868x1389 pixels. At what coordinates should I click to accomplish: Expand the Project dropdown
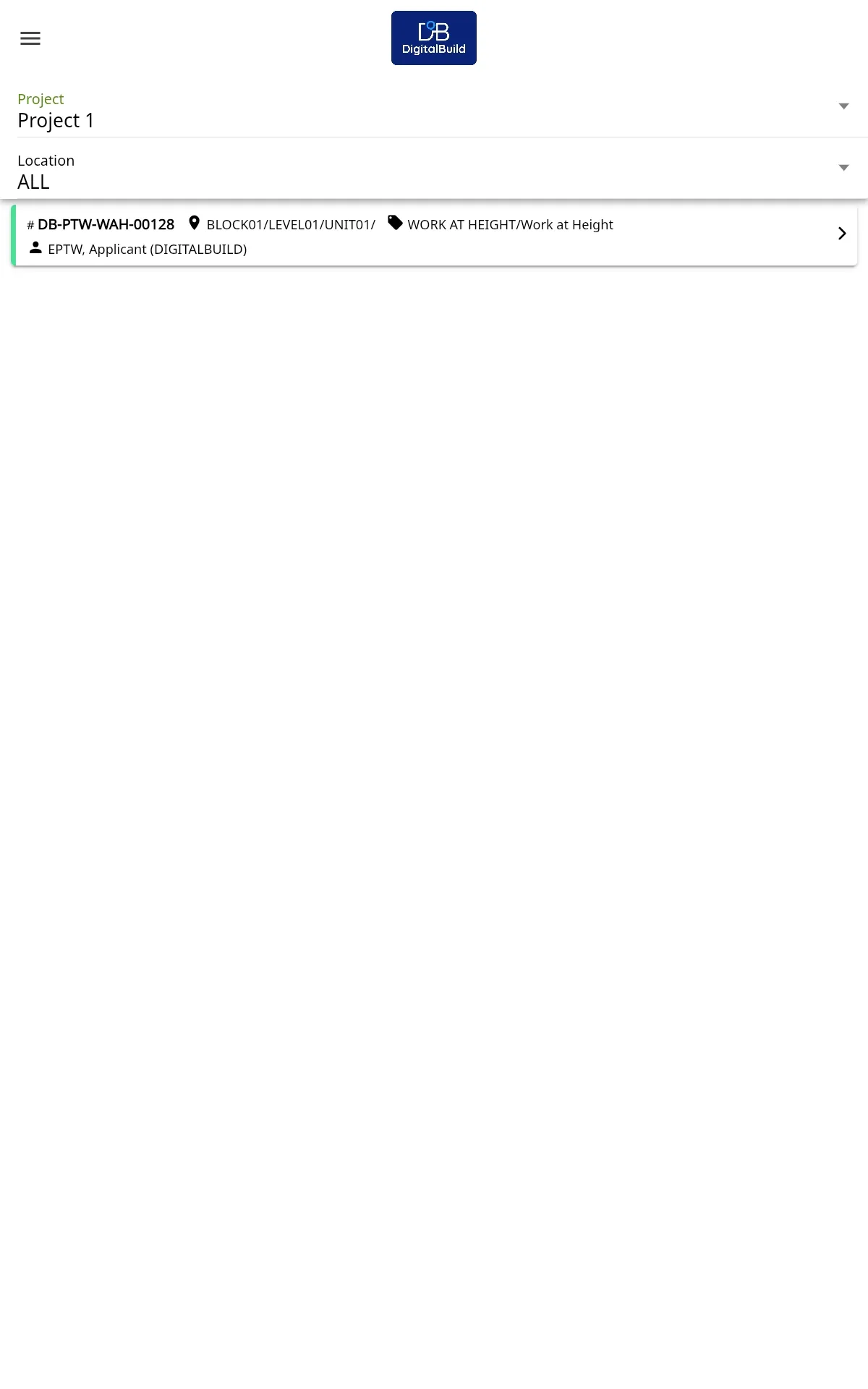434,110
